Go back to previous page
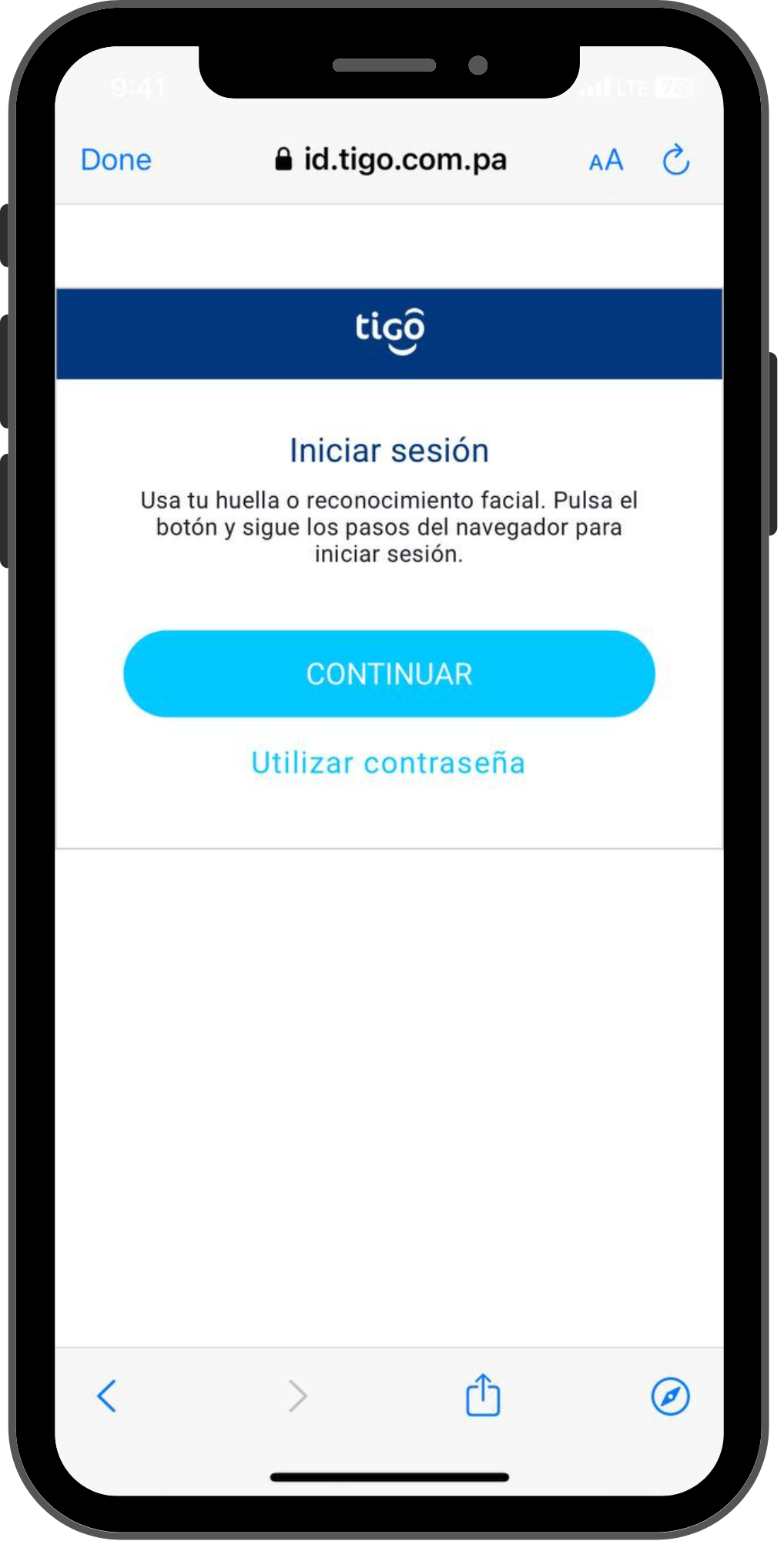 pos(106,1396)
